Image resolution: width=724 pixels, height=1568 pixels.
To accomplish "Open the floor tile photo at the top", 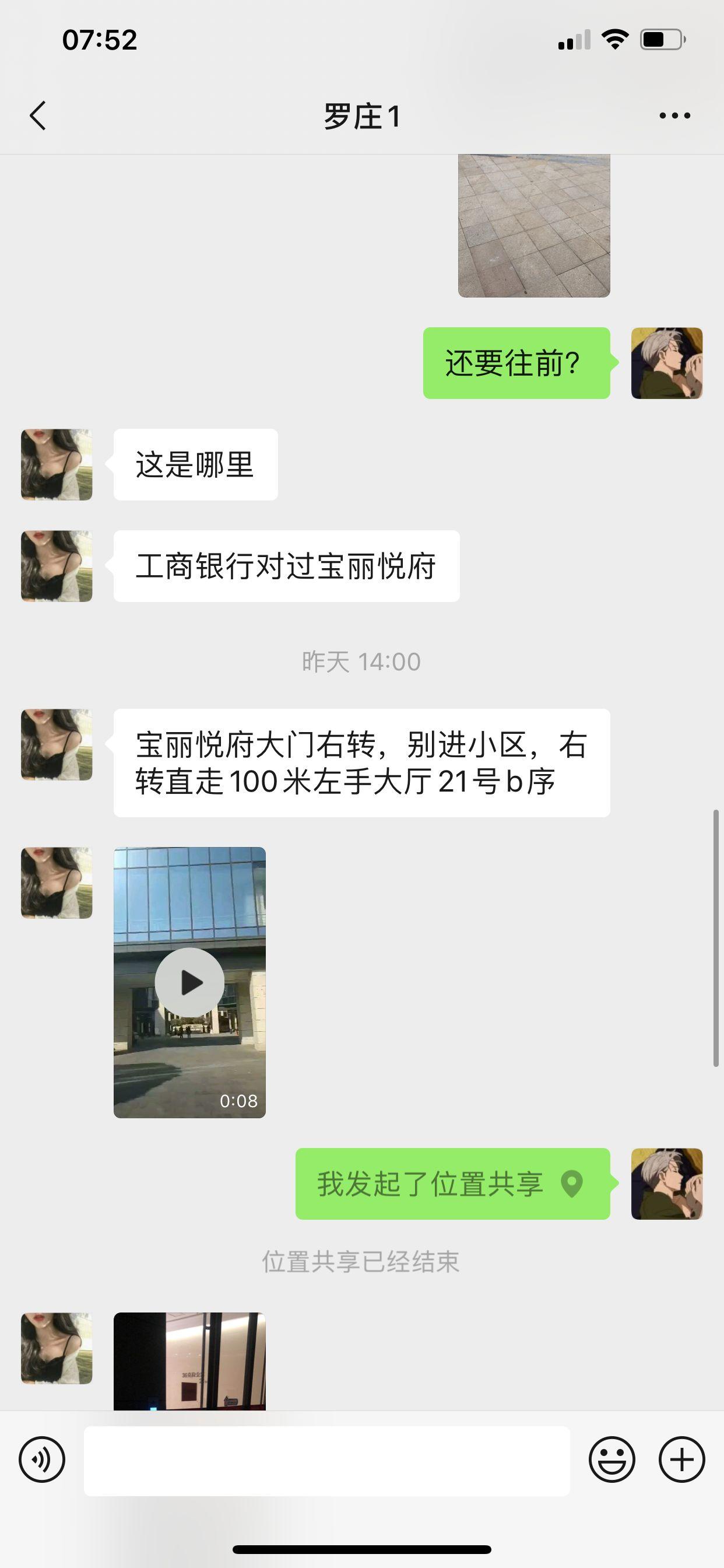I will click(533, 224).
